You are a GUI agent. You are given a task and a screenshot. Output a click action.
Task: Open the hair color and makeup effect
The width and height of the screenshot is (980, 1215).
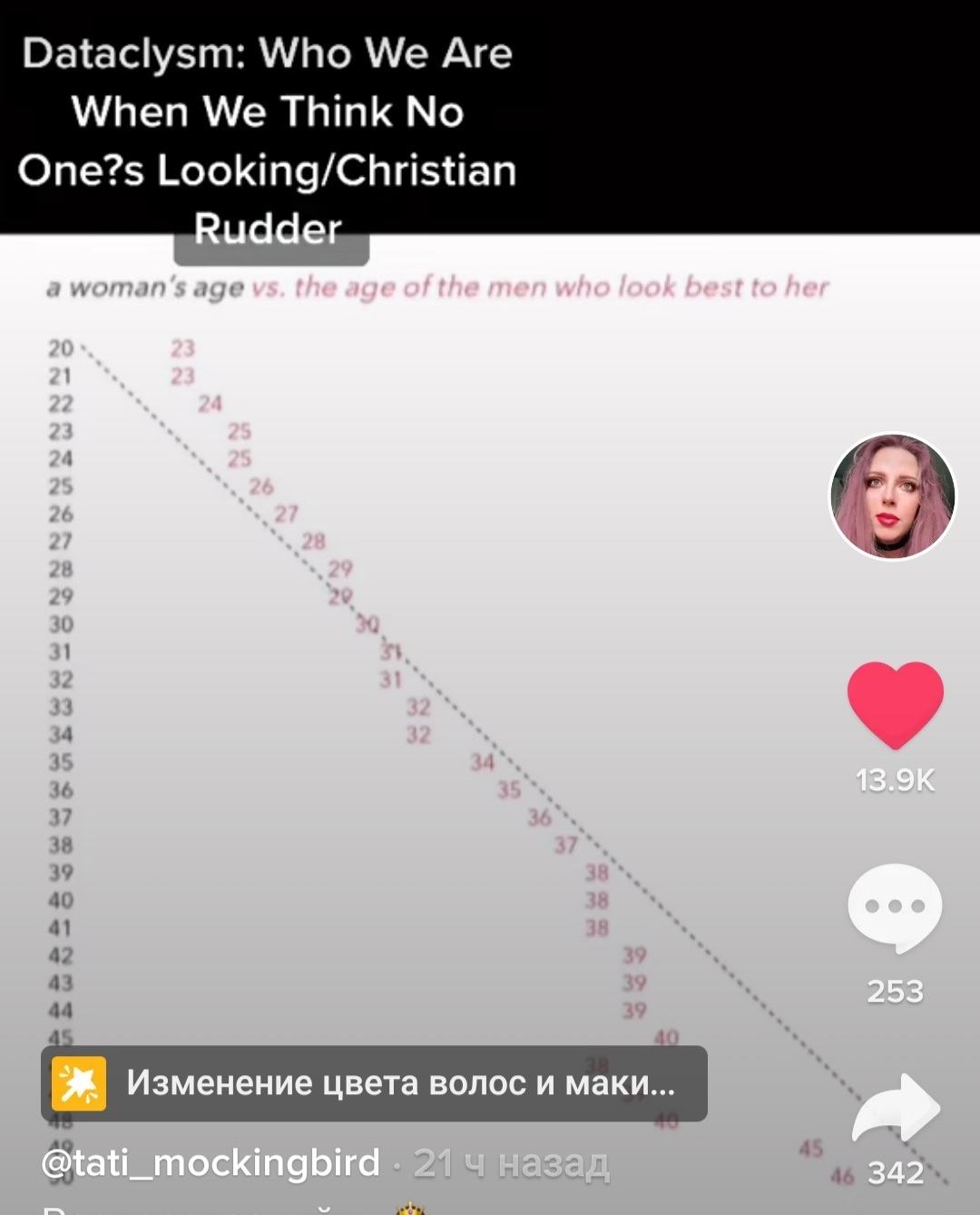(373, 1083)
